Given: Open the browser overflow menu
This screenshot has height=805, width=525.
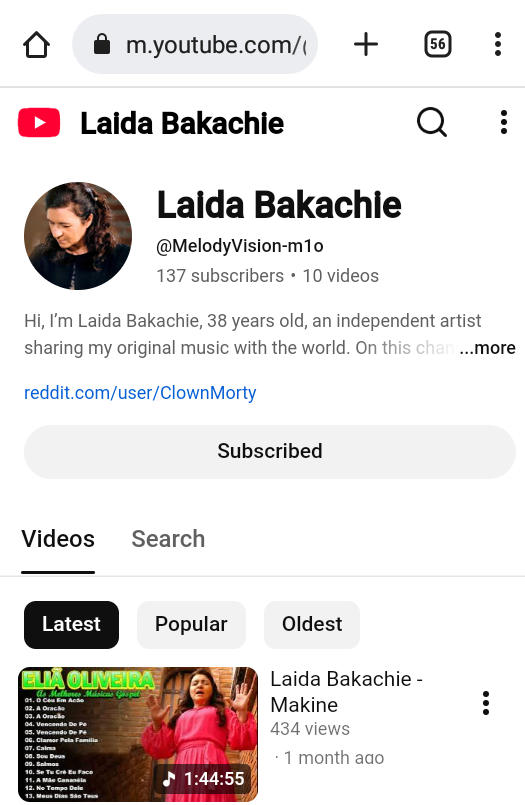Looking at the screenshot, I should (497, 44).
